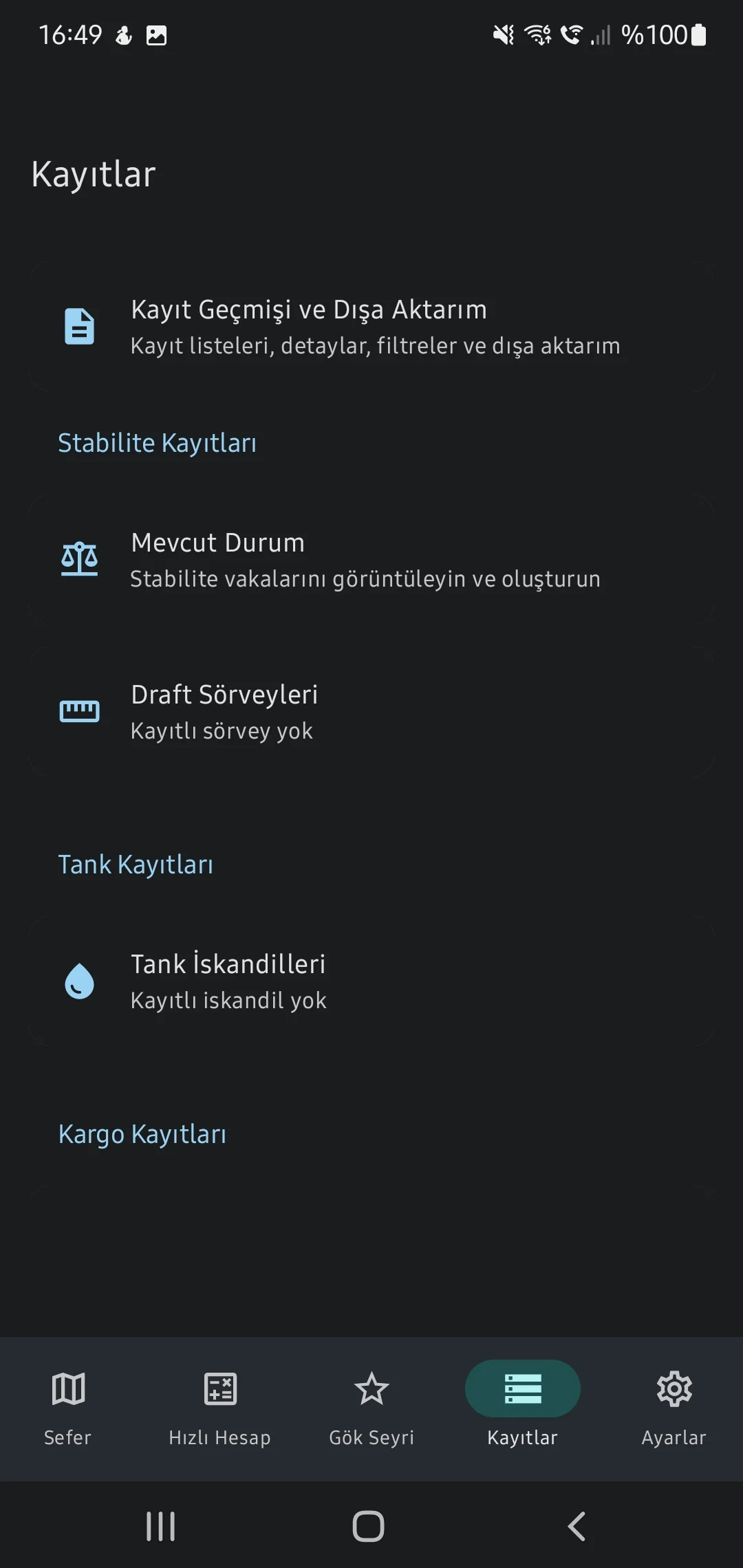
Task: Switch to the Ayarlar tab
Action: [x=674, y=1406]
